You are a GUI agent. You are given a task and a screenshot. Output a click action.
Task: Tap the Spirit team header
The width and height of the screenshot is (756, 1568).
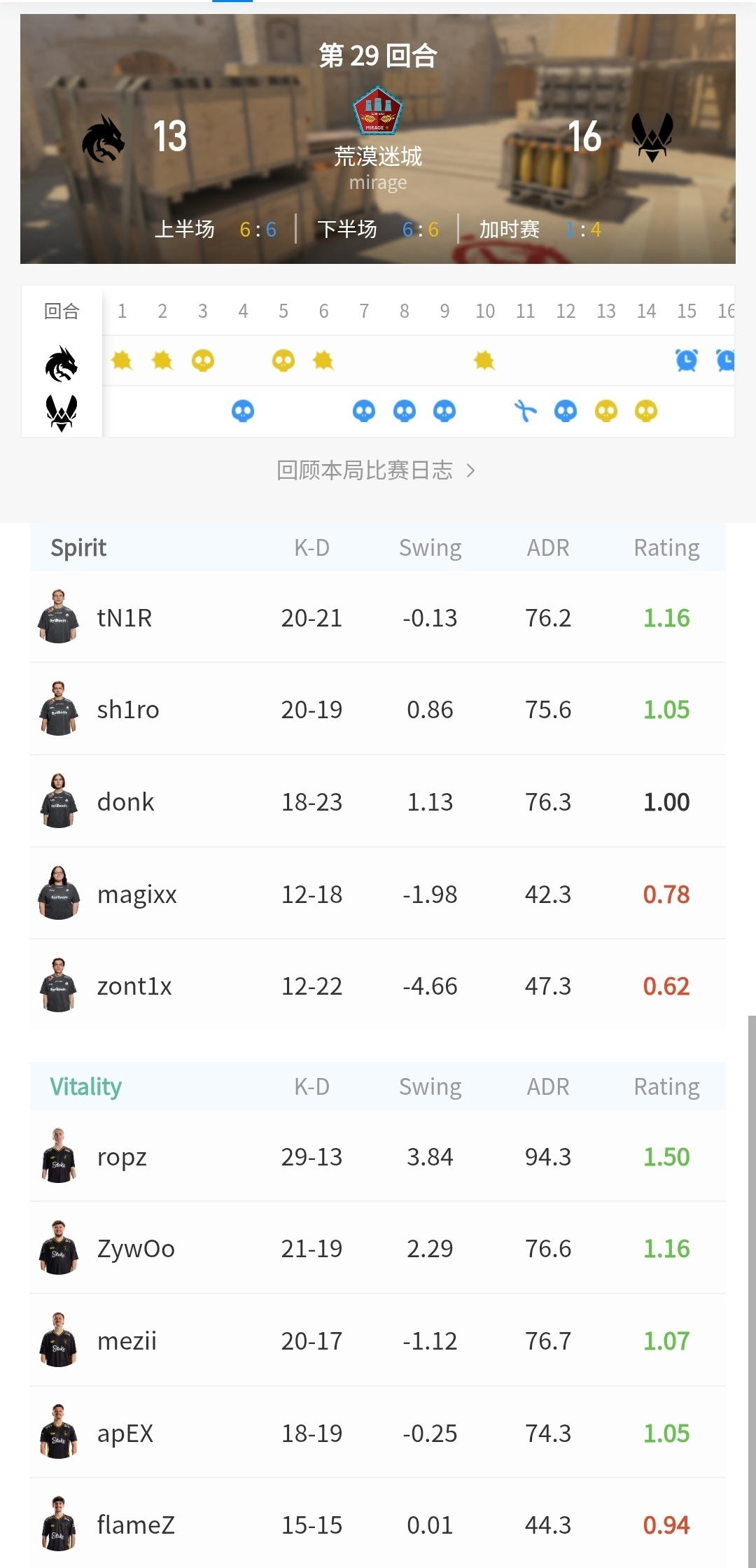[78, 547]
